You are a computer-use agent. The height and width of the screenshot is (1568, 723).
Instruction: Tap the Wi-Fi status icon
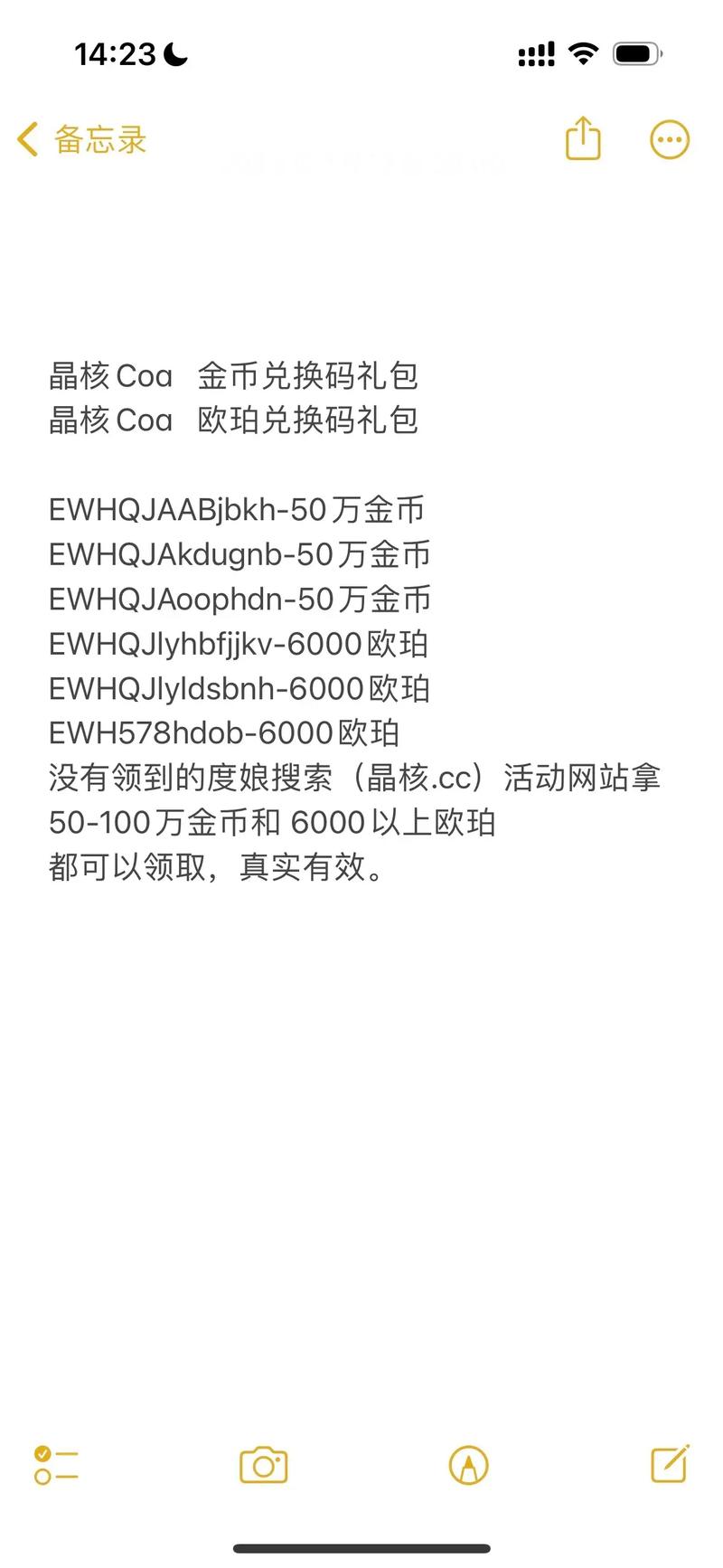[583, 53]
